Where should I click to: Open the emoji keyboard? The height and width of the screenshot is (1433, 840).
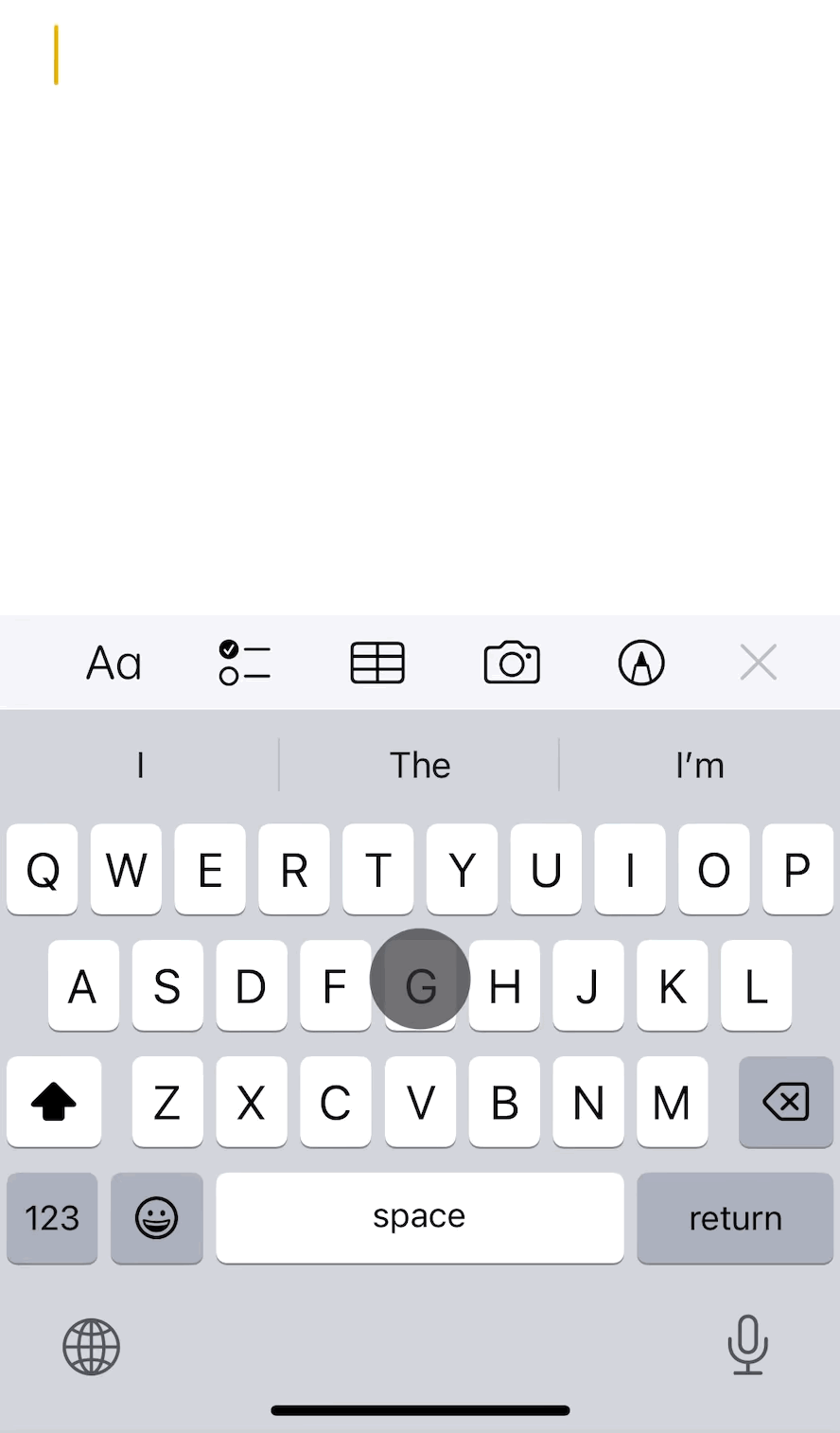157,1218
